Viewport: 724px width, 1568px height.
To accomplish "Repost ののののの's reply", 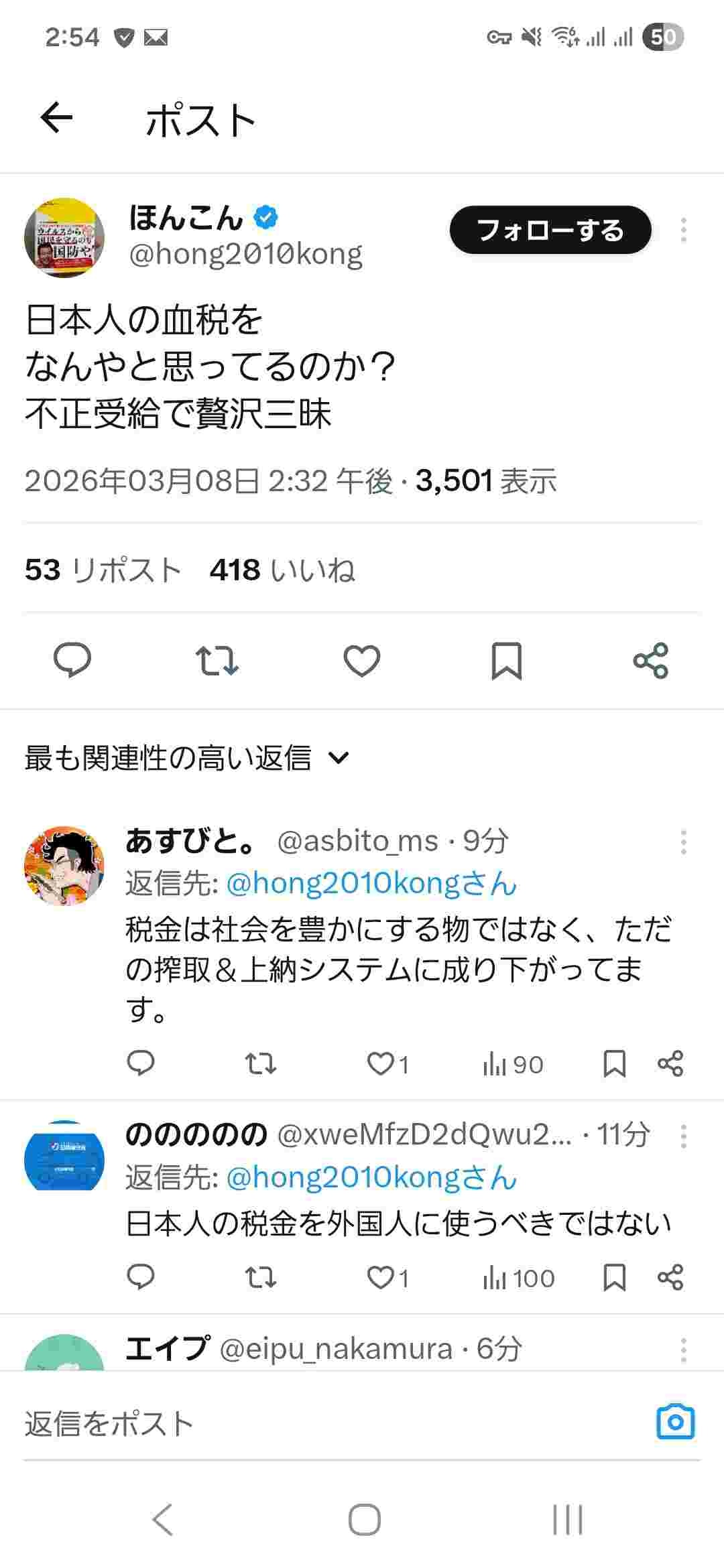I will point(260,1278).
